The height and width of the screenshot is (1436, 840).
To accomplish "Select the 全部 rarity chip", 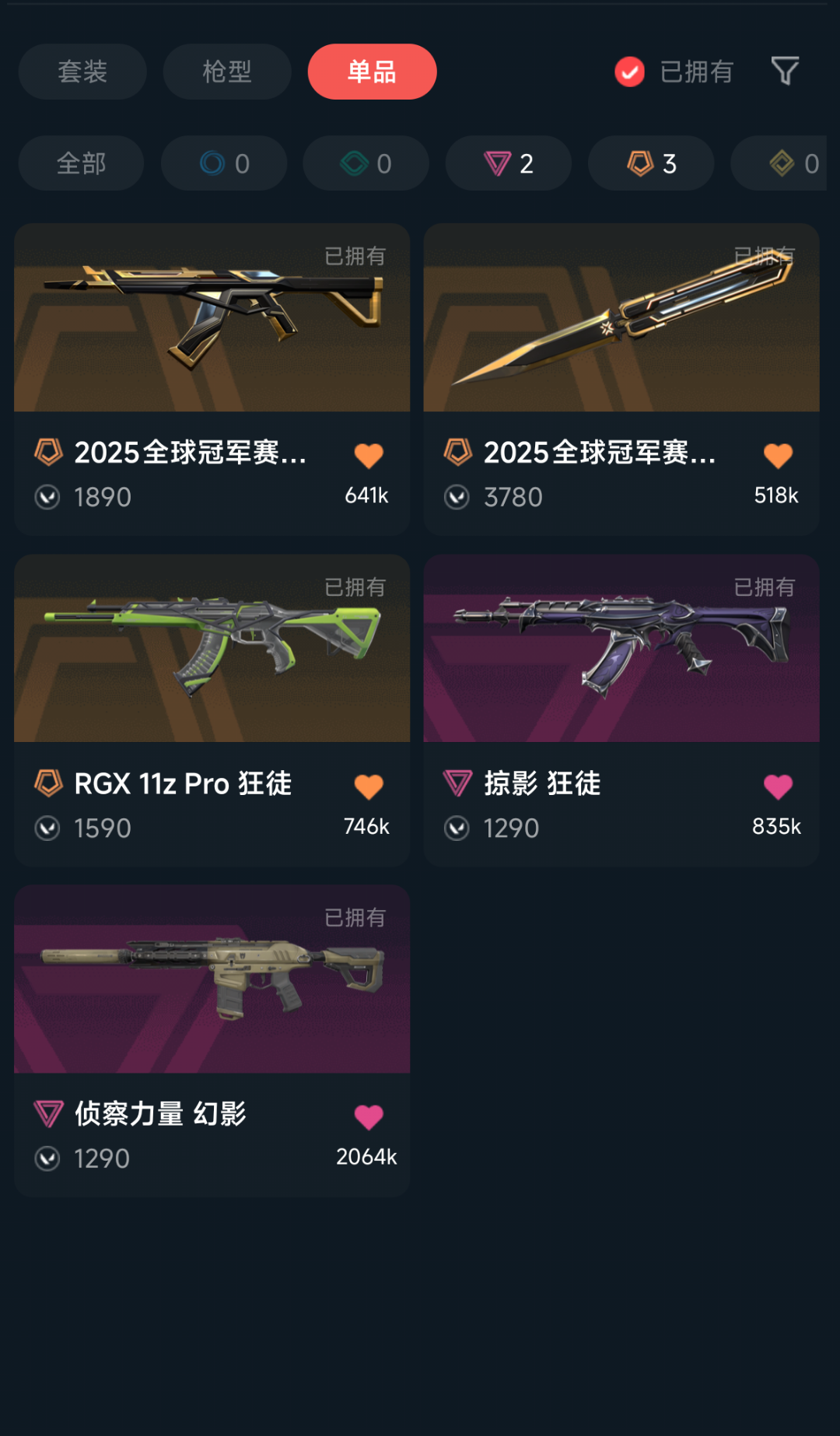I will [x=82, y=163].
